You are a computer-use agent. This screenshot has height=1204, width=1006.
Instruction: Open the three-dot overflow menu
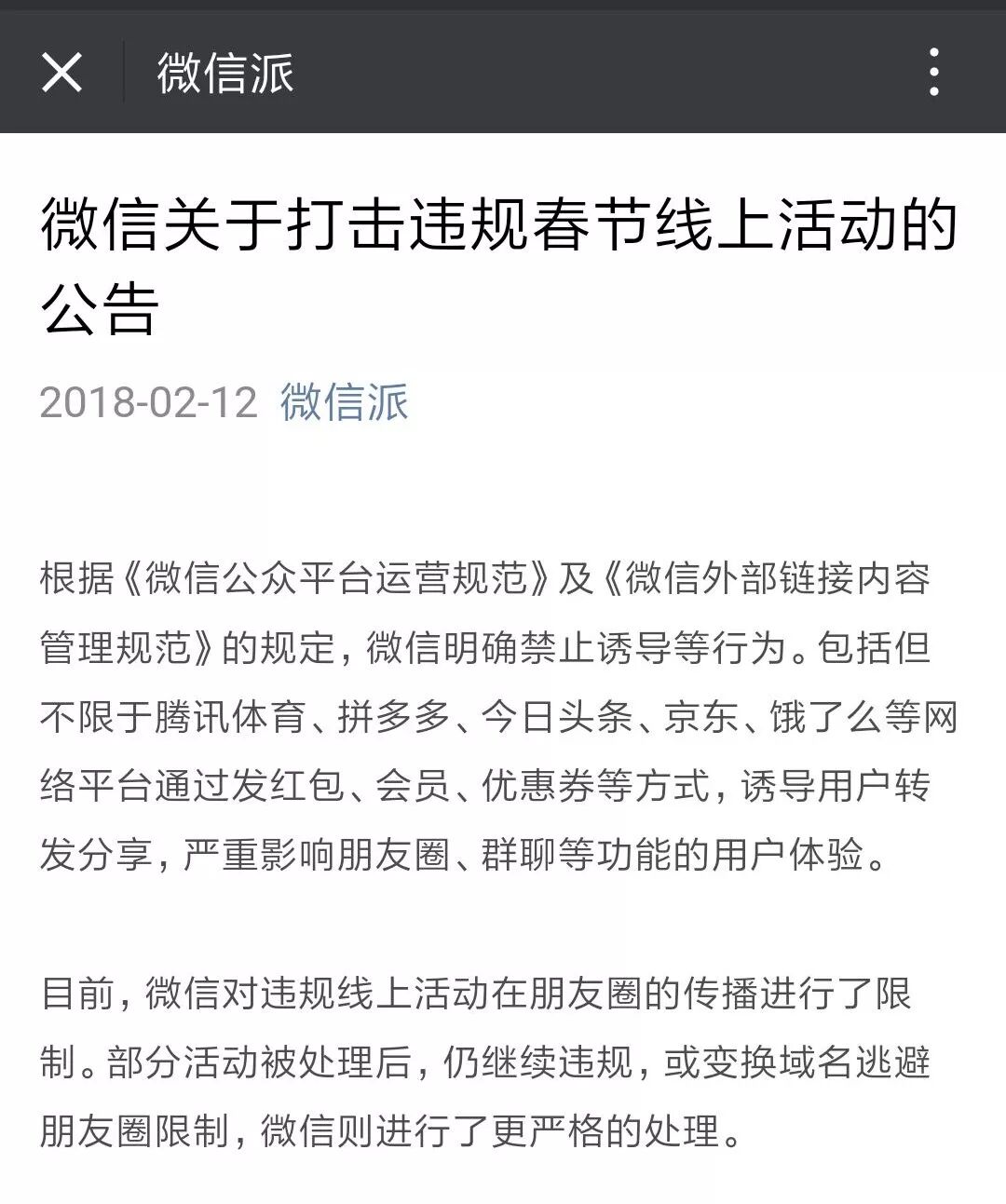click(933, 72)
